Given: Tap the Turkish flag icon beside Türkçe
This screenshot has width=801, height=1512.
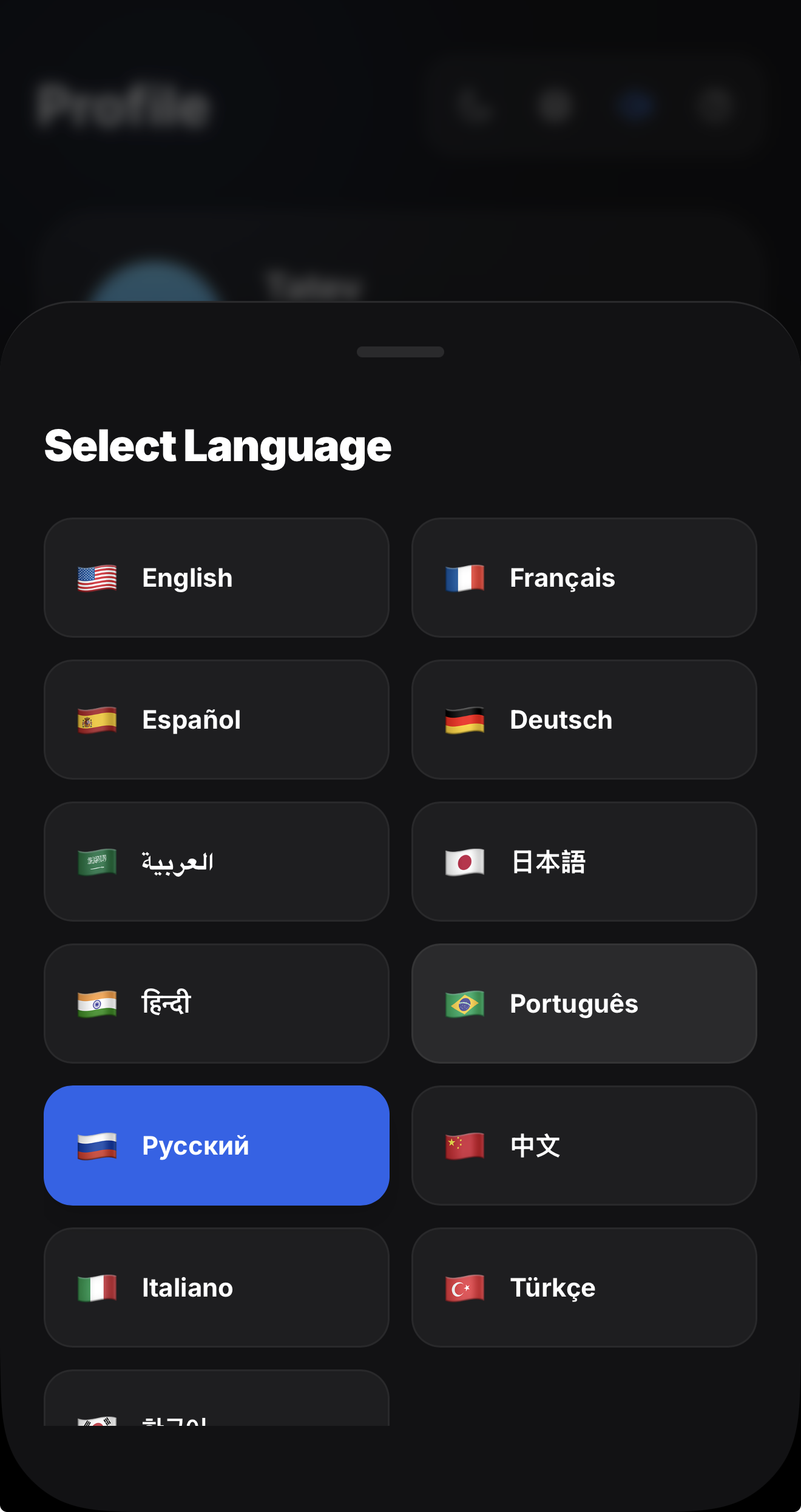Looking at the screenshot, I should (465, 1288).
